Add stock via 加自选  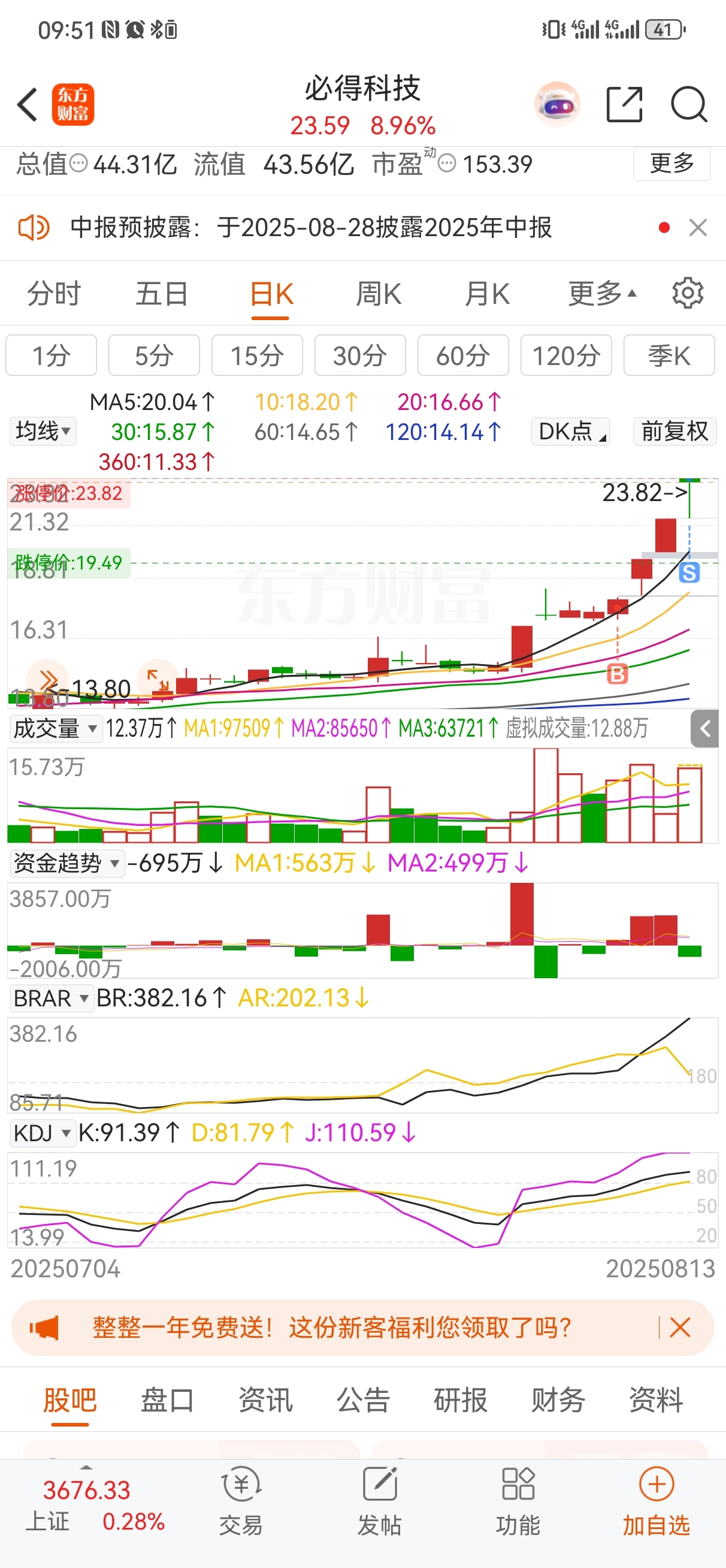[x=656, y=1500]
